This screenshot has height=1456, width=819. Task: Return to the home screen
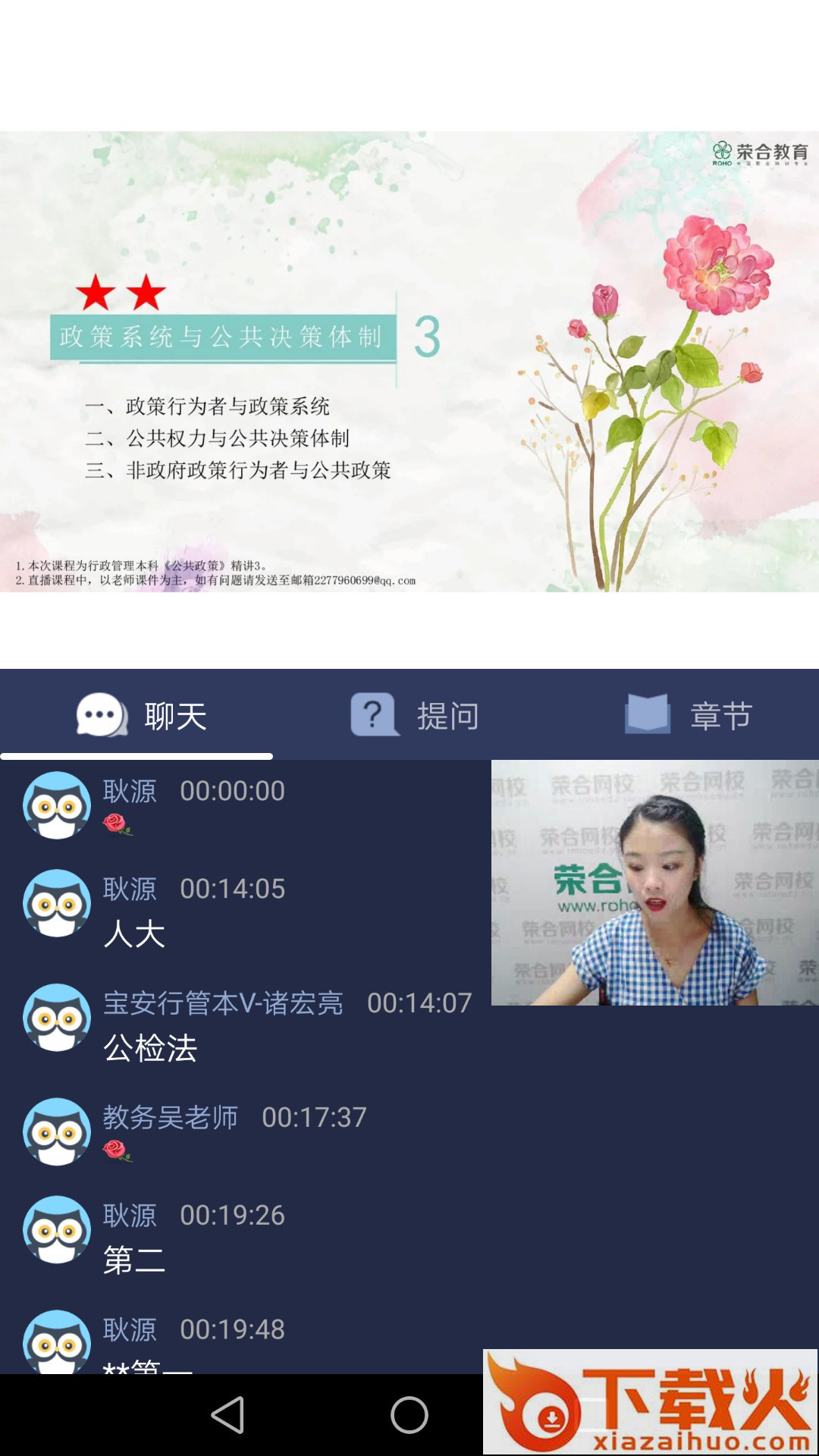tap(409, 1415)
